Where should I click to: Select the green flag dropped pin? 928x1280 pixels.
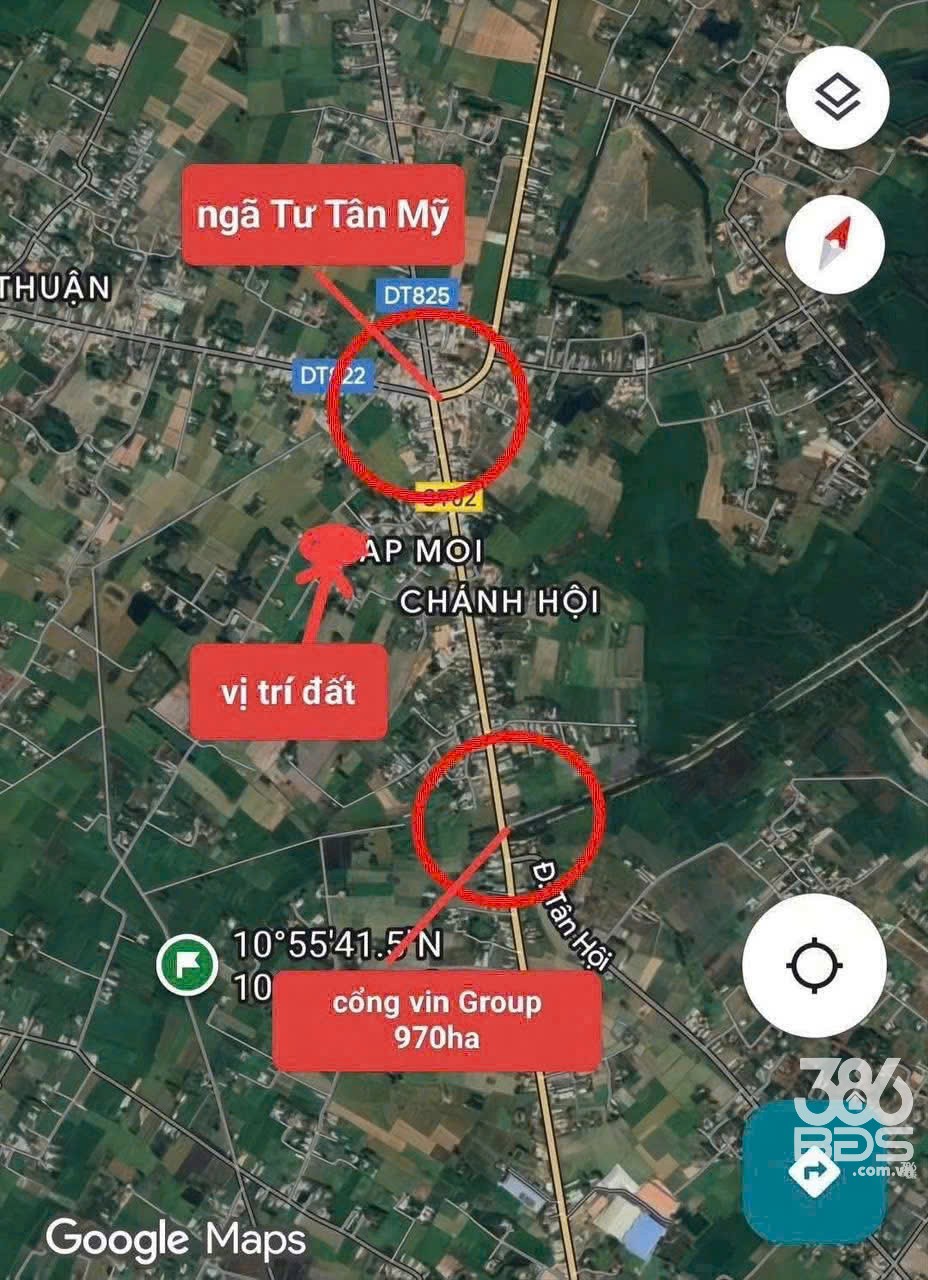click(x=187, y=965)
